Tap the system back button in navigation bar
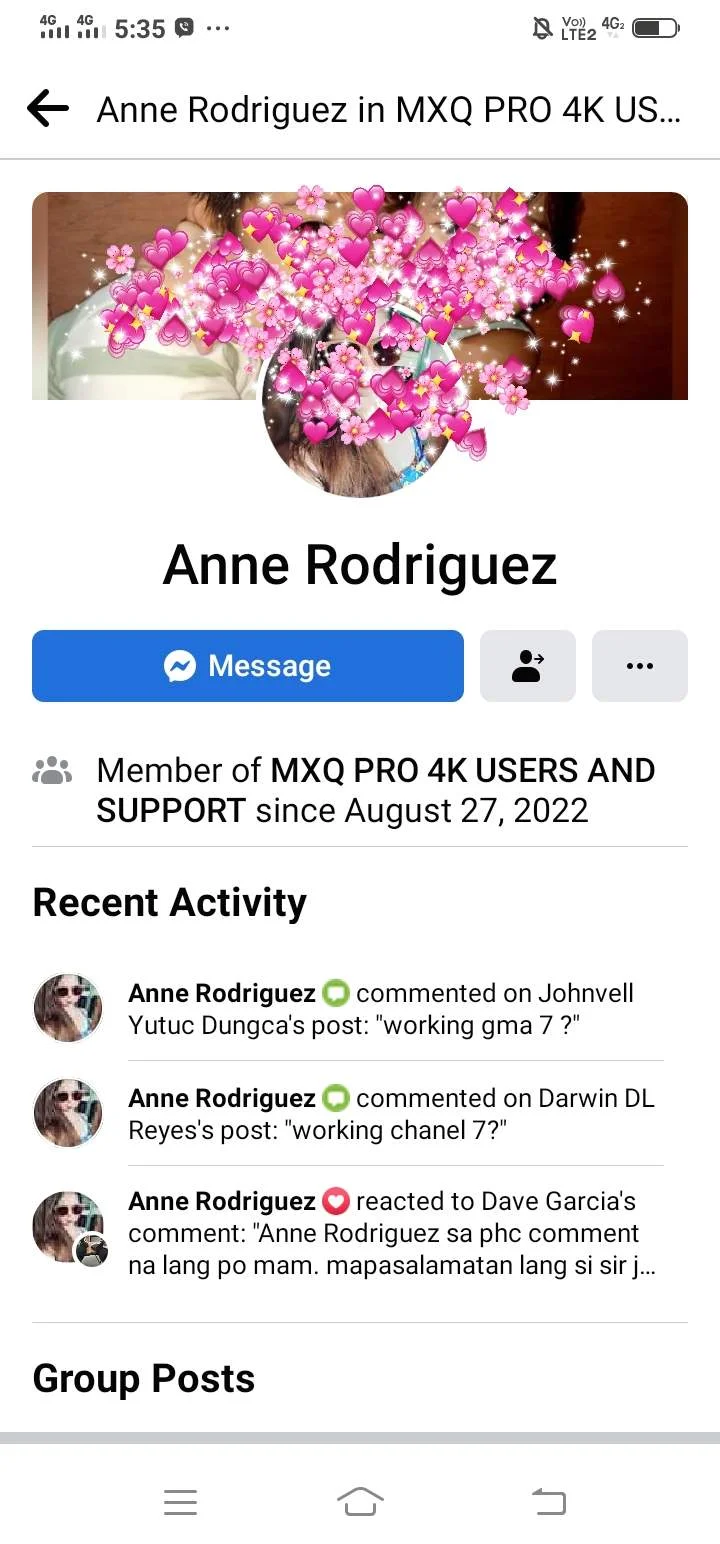 [x=547, y=1501]
